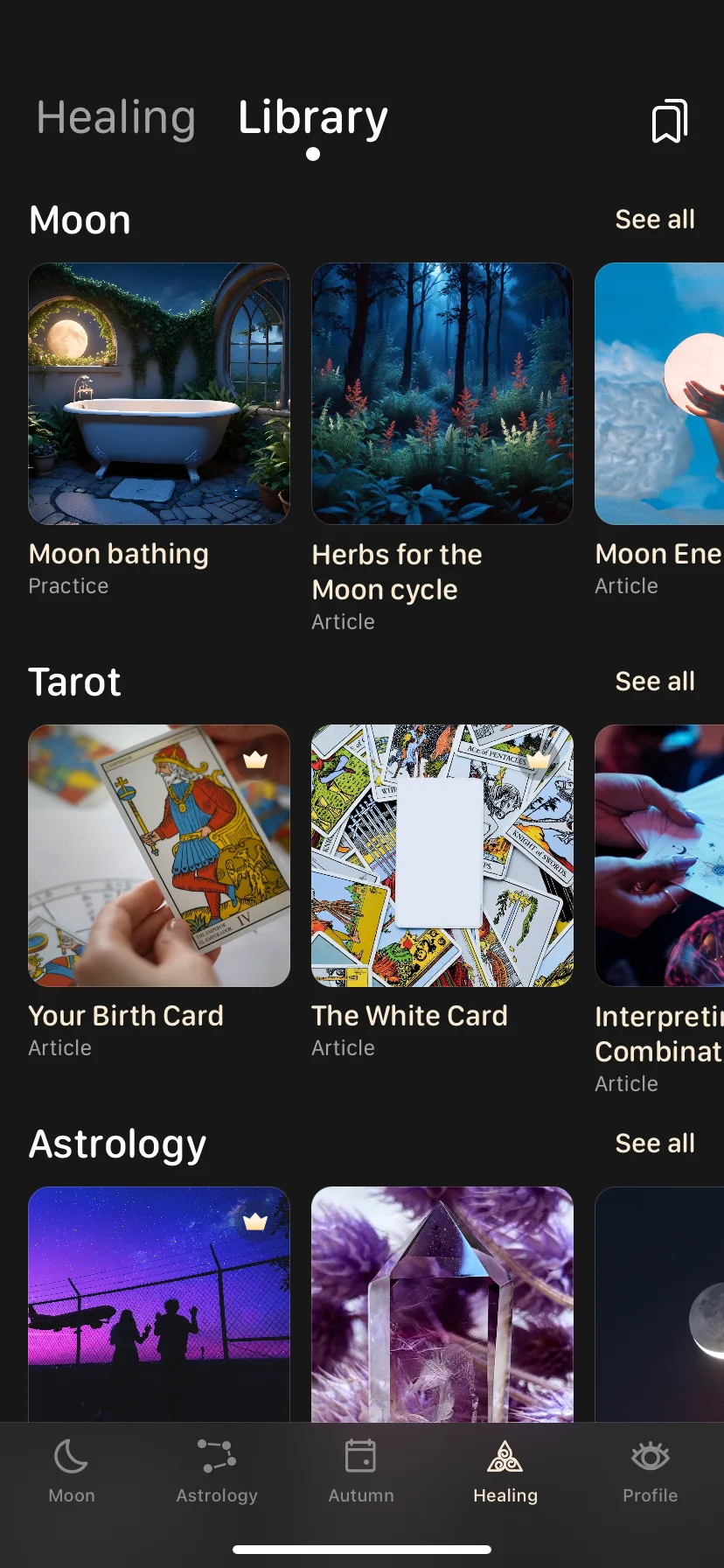
Task: See all Tarot articles
Action: coord(655,682)
